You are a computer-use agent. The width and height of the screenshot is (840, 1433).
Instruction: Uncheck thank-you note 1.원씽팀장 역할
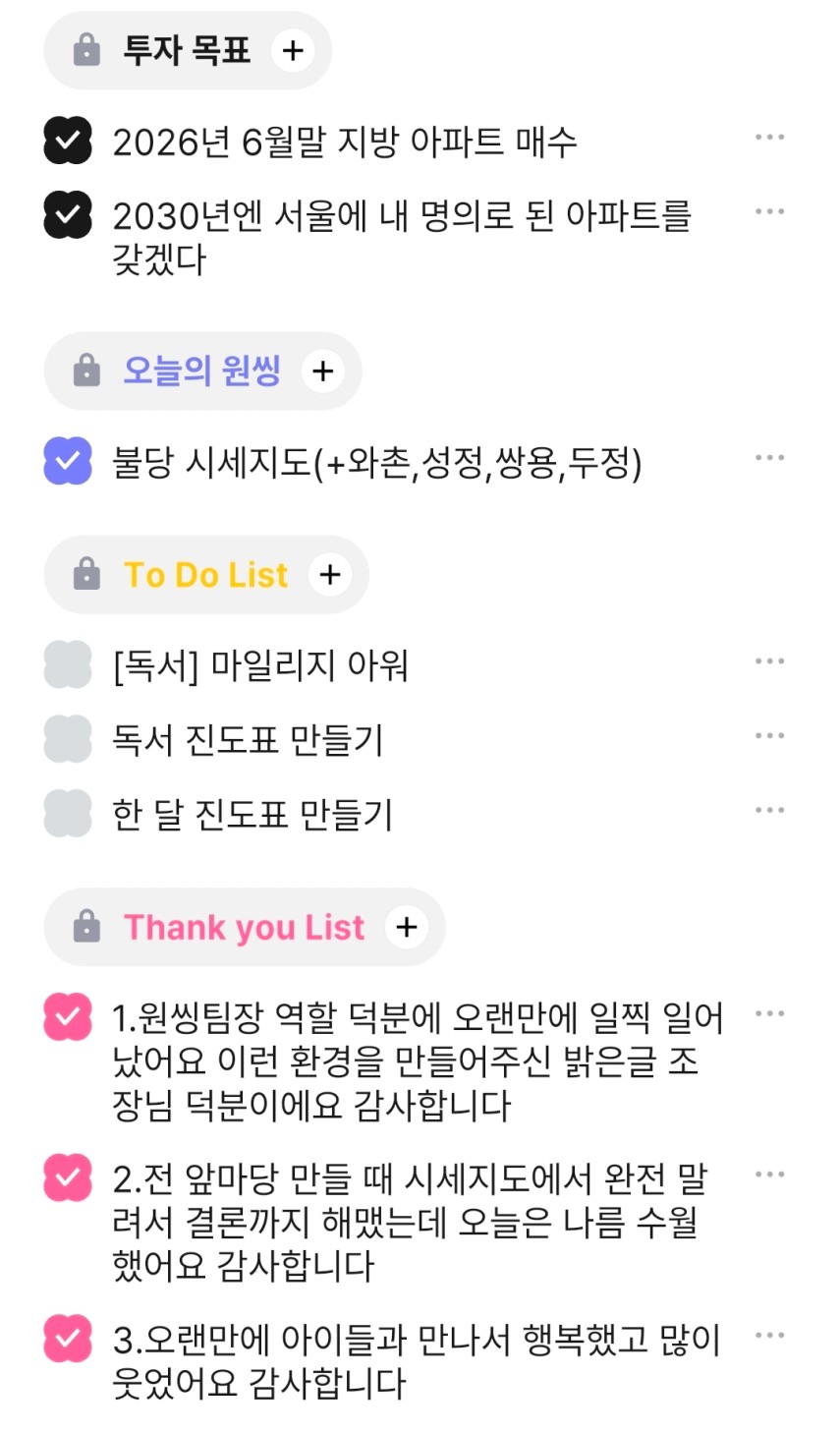click(x=68, y=1017)
